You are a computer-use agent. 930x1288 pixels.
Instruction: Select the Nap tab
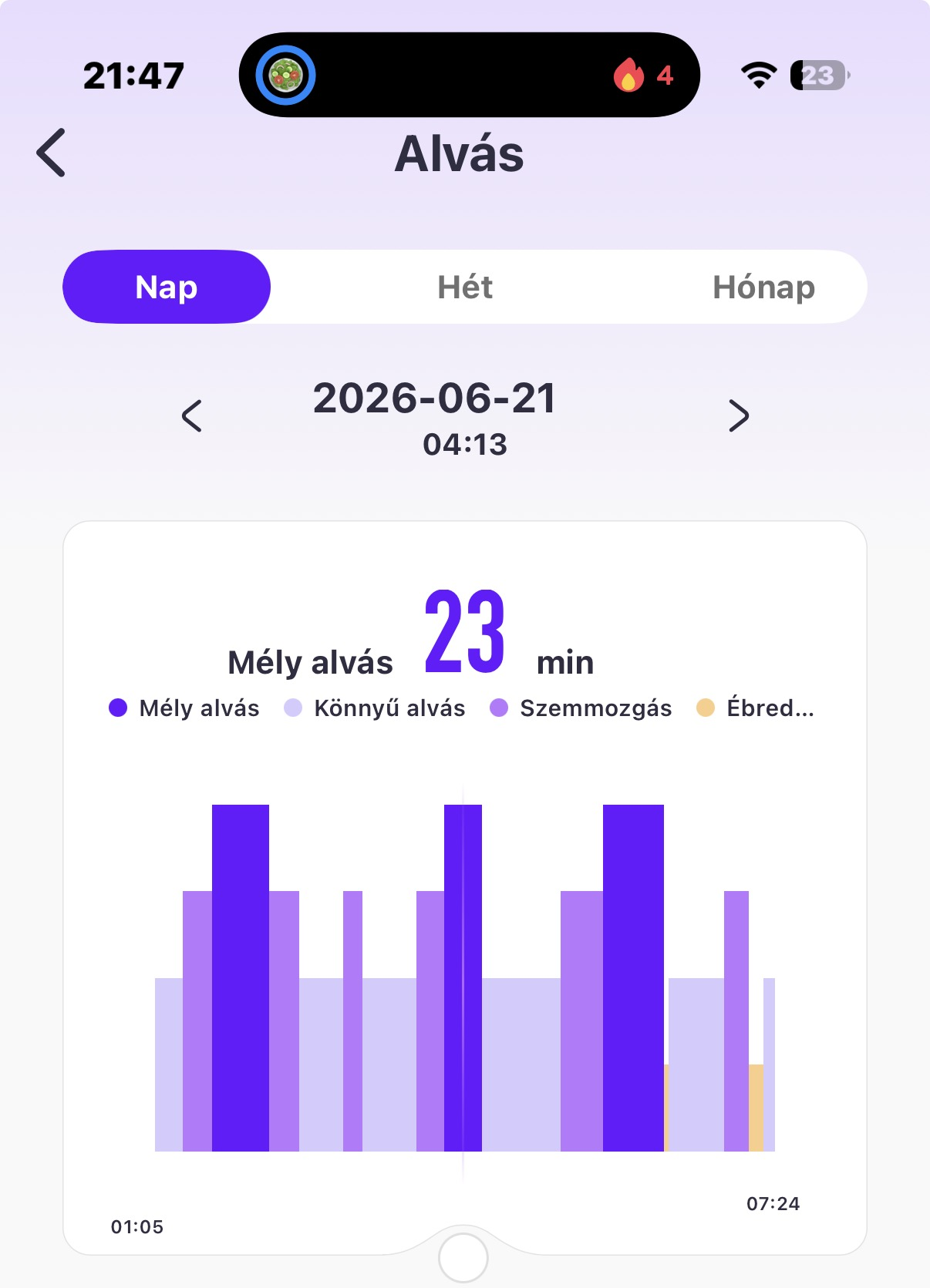coord(167,287)
